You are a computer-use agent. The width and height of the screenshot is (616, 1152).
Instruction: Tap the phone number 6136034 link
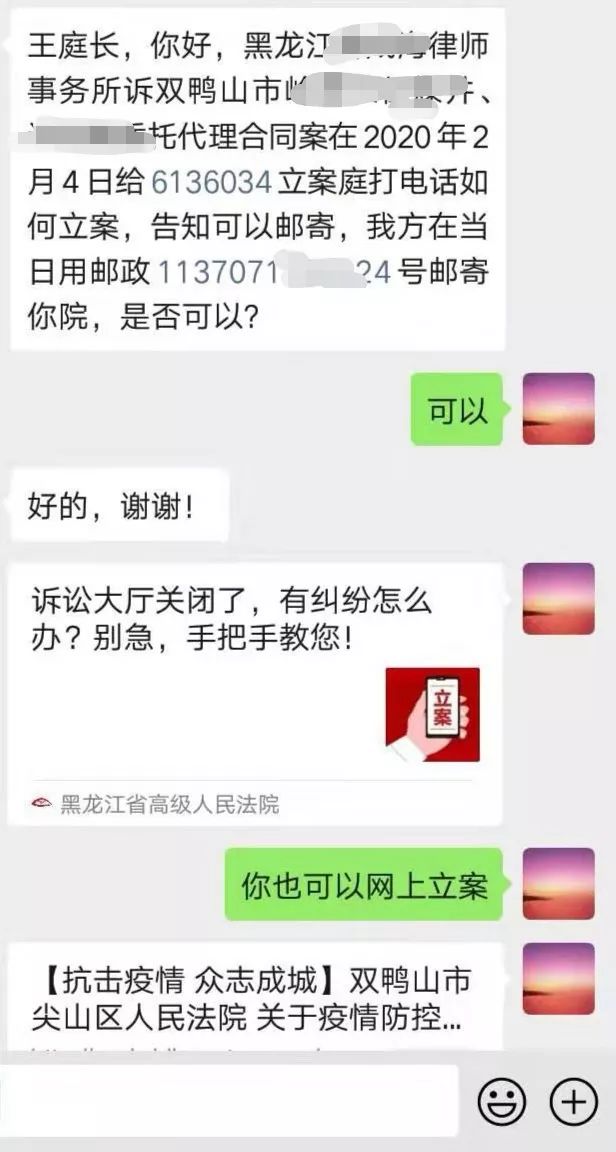(211, 182)
